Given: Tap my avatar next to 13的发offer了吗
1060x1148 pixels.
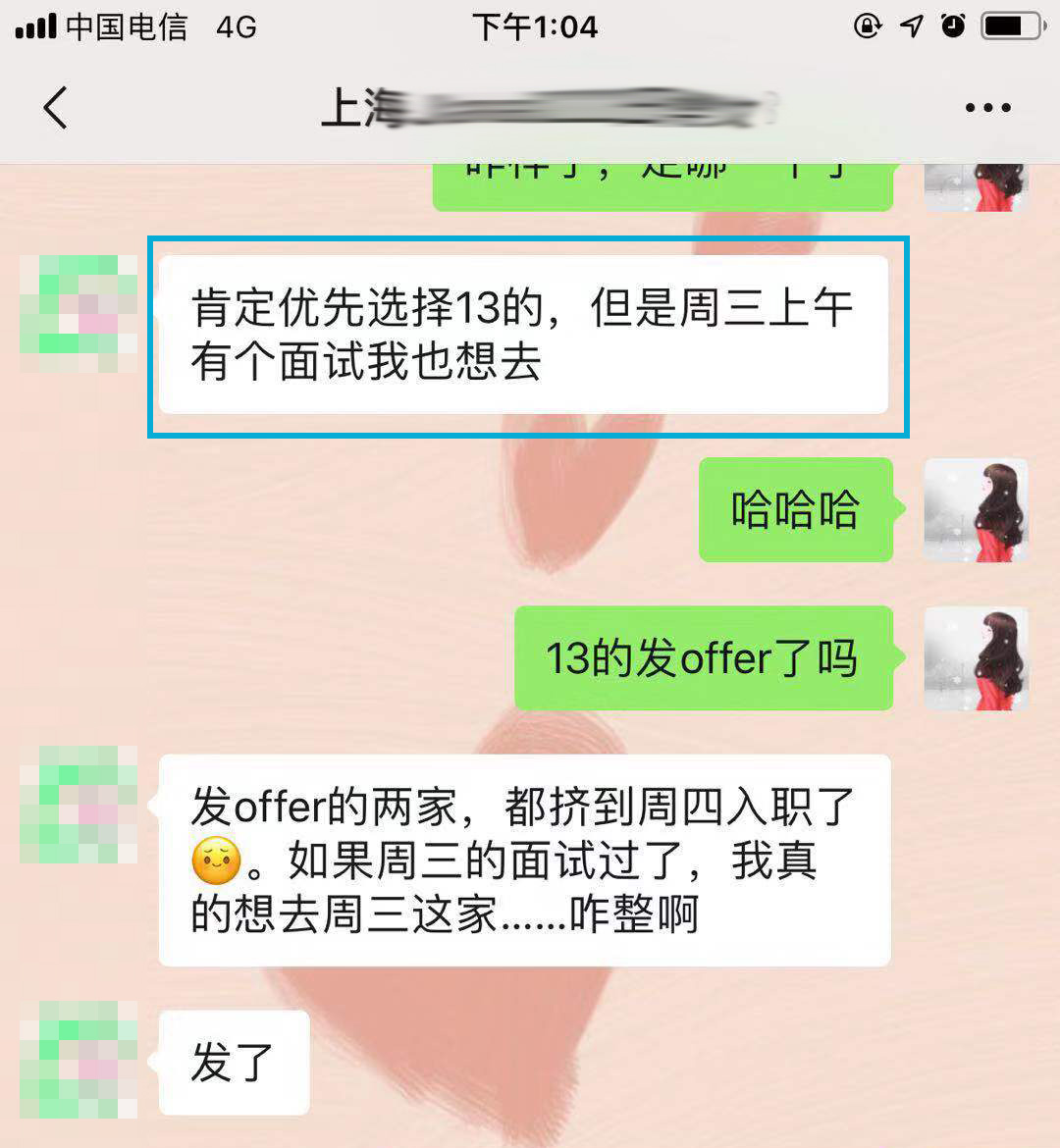Looking at the screenshot, I should pyautogui.click(x=976, y=658).
